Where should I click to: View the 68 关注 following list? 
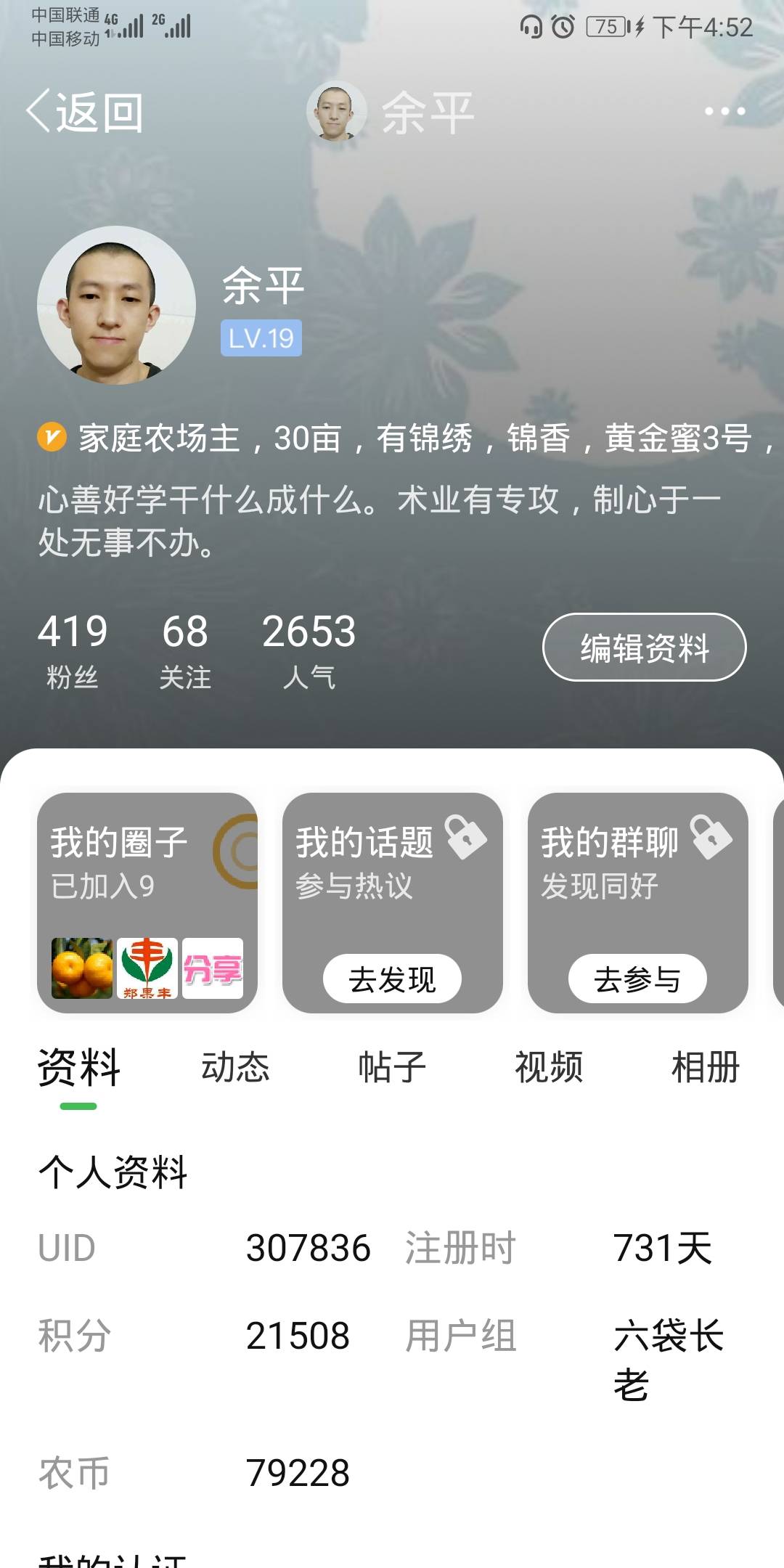pos(185,650)
